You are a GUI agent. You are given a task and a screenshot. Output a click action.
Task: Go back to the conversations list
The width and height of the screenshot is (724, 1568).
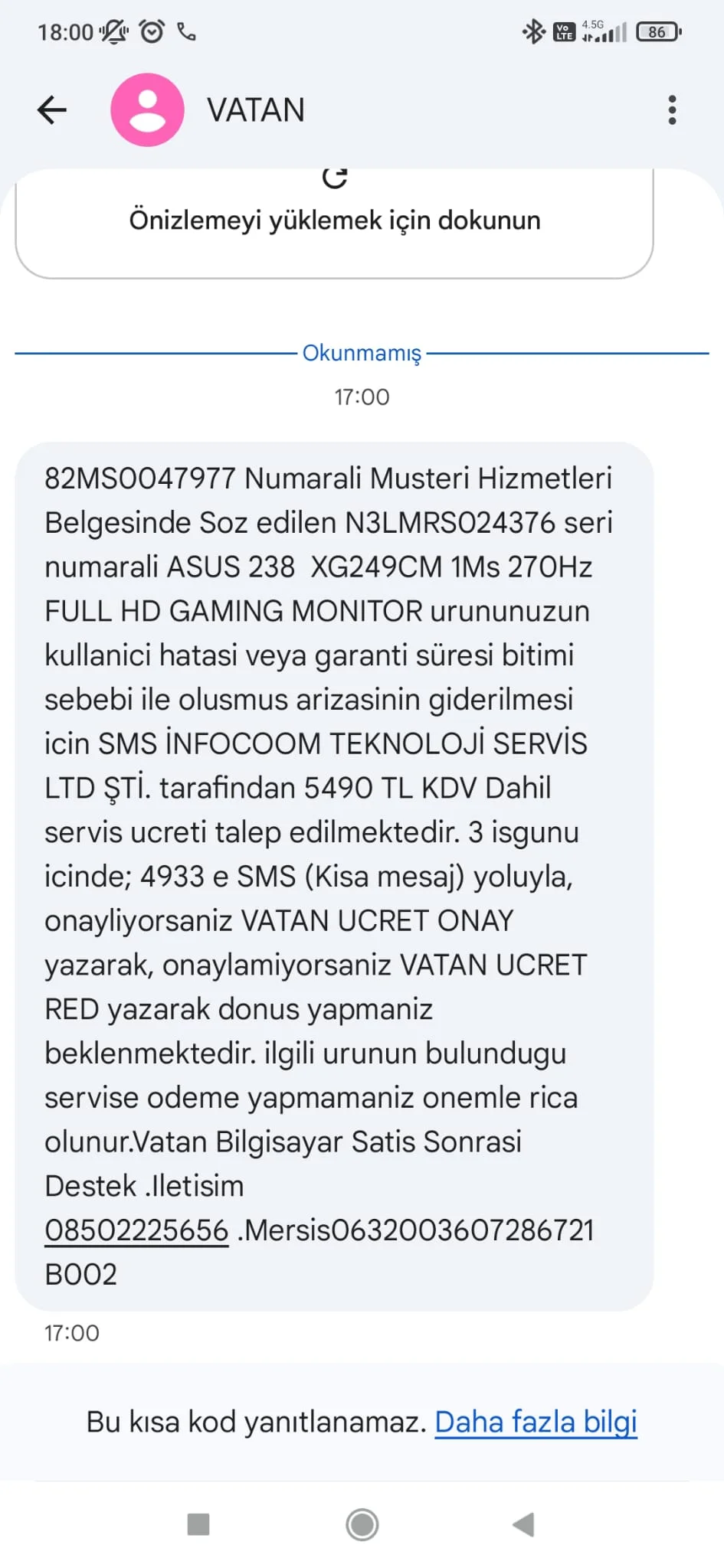(x=52, y=110)
